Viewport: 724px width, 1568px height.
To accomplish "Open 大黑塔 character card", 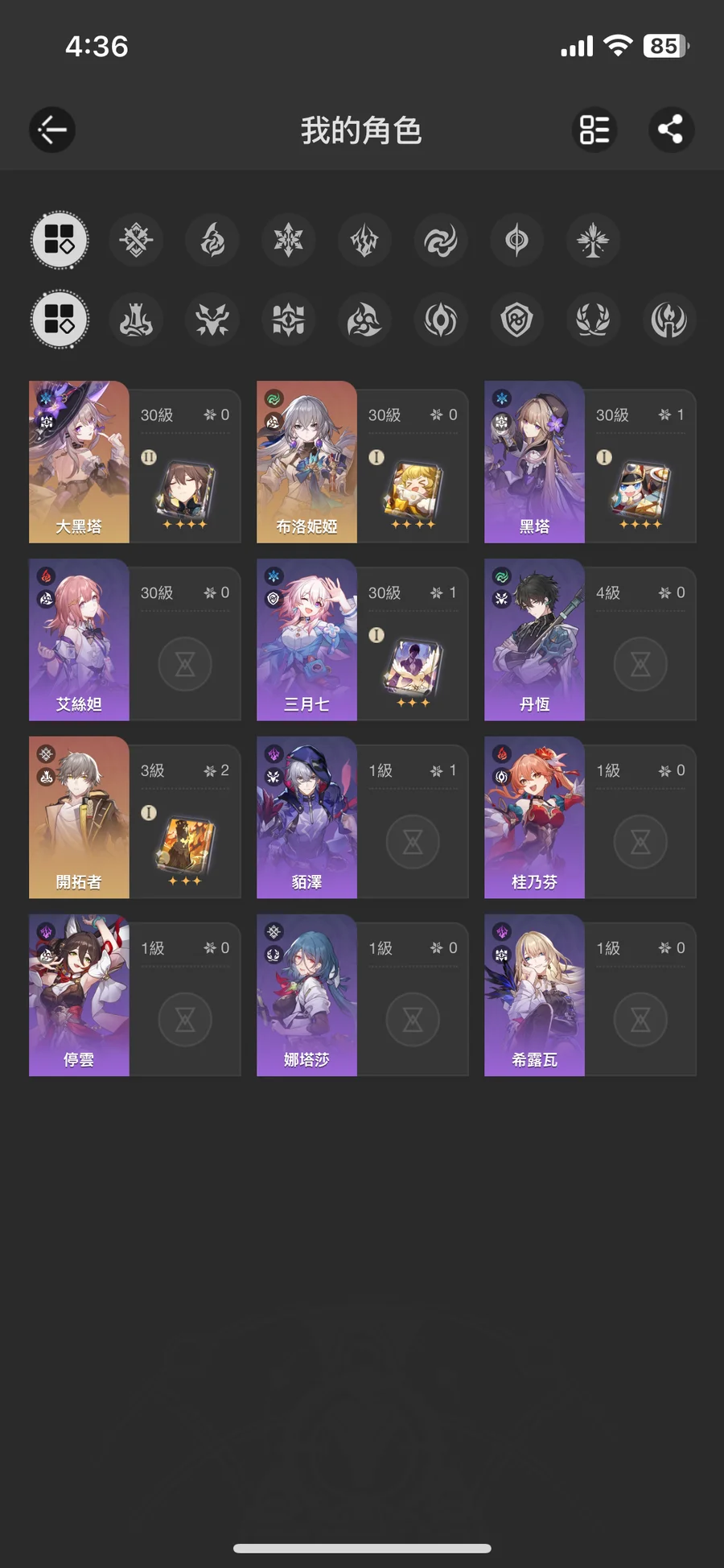I will point(135,462).
